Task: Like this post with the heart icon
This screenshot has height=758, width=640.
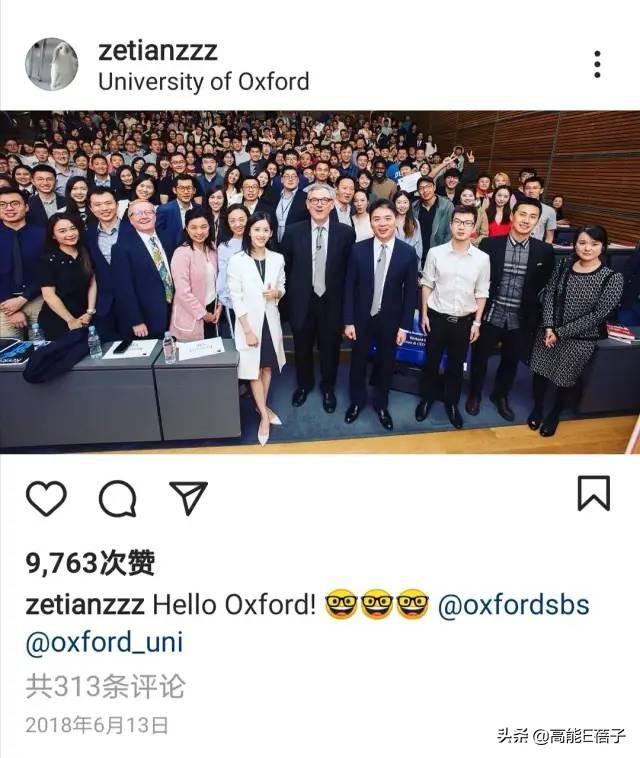Action: (46, 497)
